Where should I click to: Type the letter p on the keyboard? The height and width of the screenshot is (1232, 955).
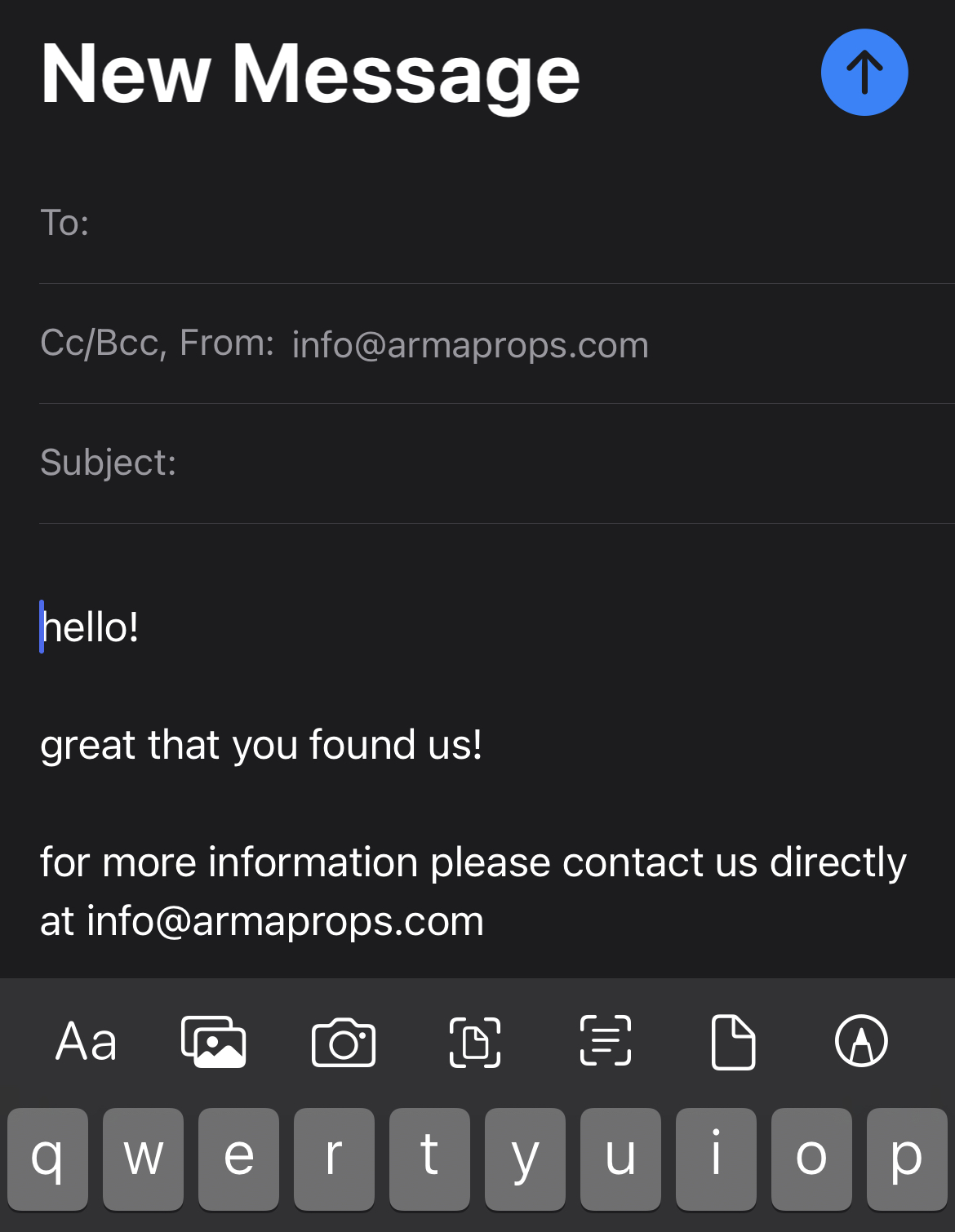pyautogui.click(x=907, y=1159)
